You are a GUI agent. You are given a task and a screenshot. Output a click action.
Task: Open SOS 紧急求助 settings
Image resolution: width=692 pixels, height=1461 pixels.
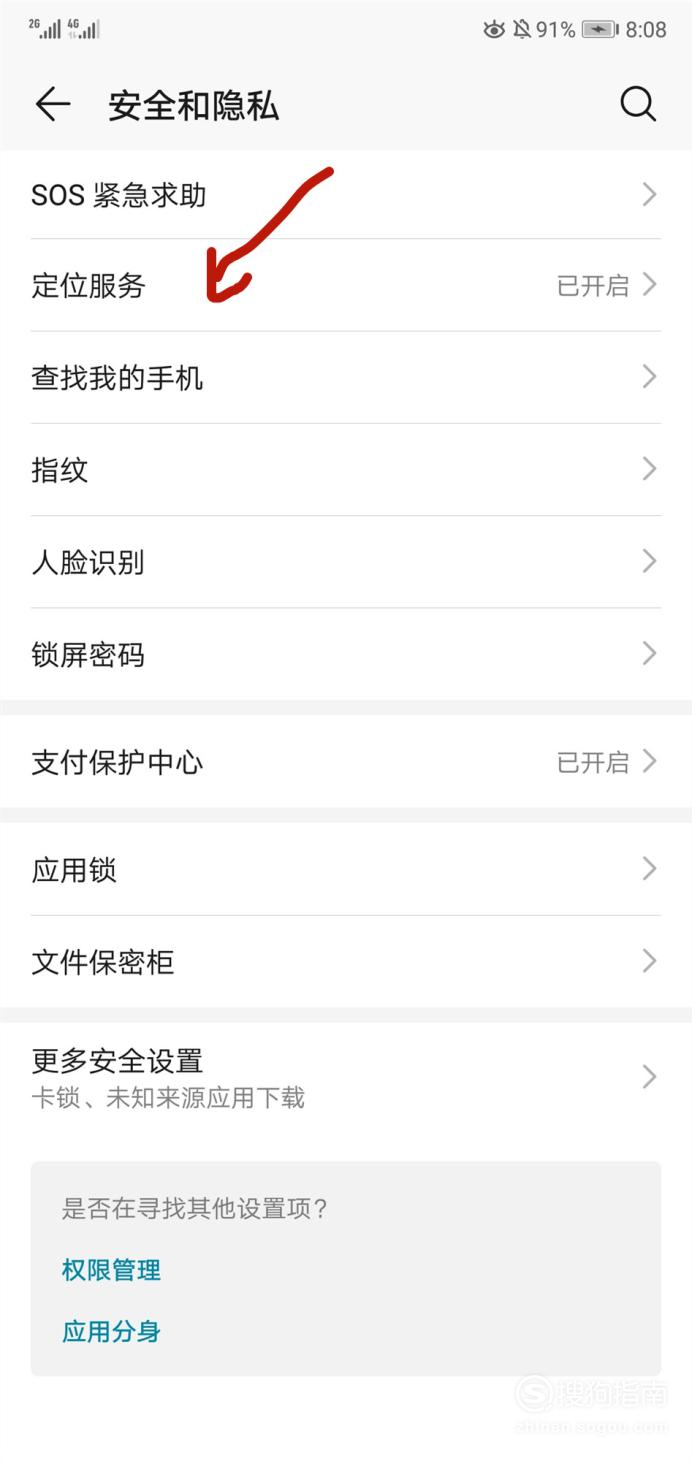[x=346, y=194]
